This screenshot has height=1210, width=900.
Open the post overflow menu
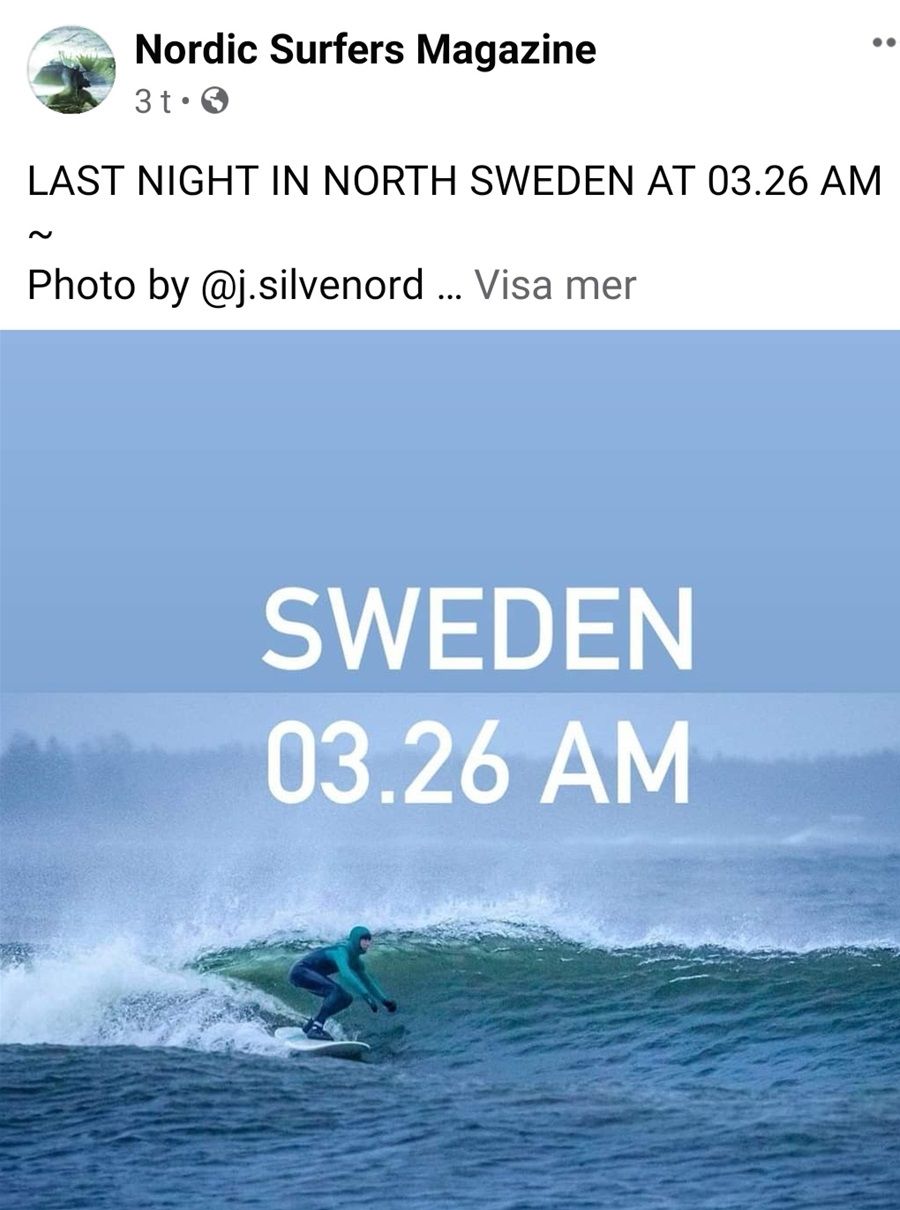[x=884, y=43]
